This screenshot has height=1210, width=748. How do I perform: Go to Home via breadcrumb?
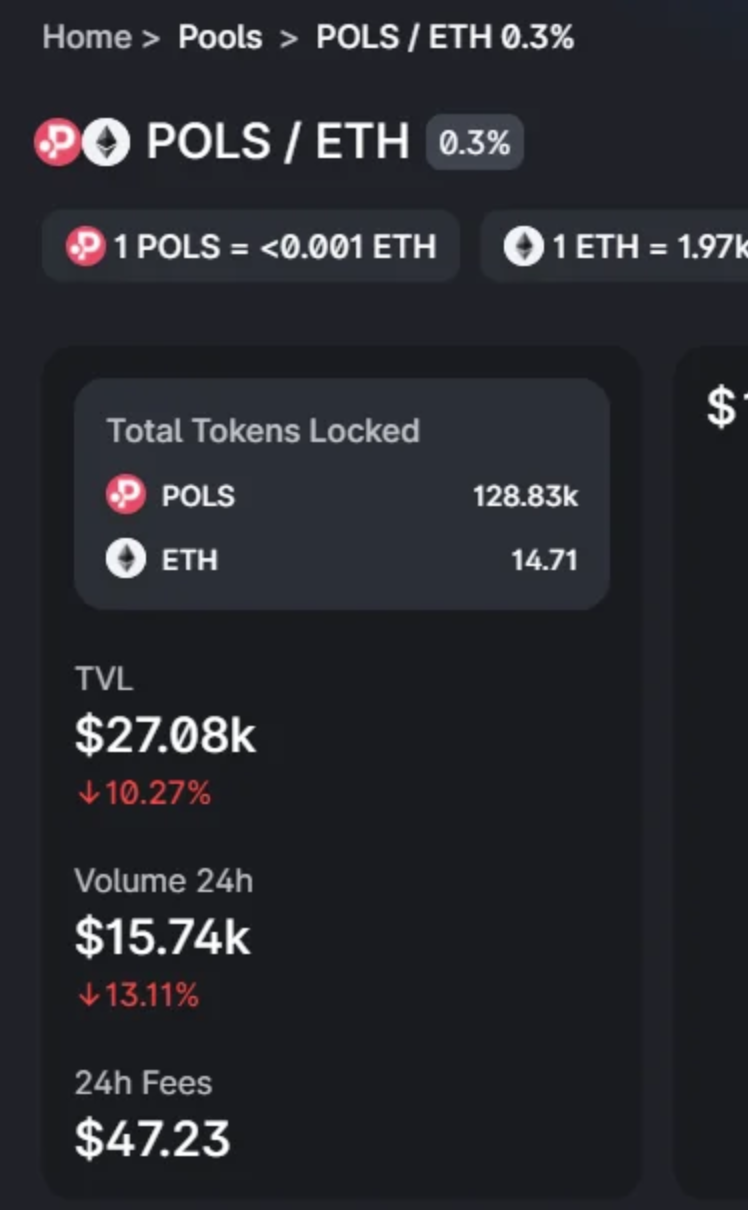coord(87,38)
